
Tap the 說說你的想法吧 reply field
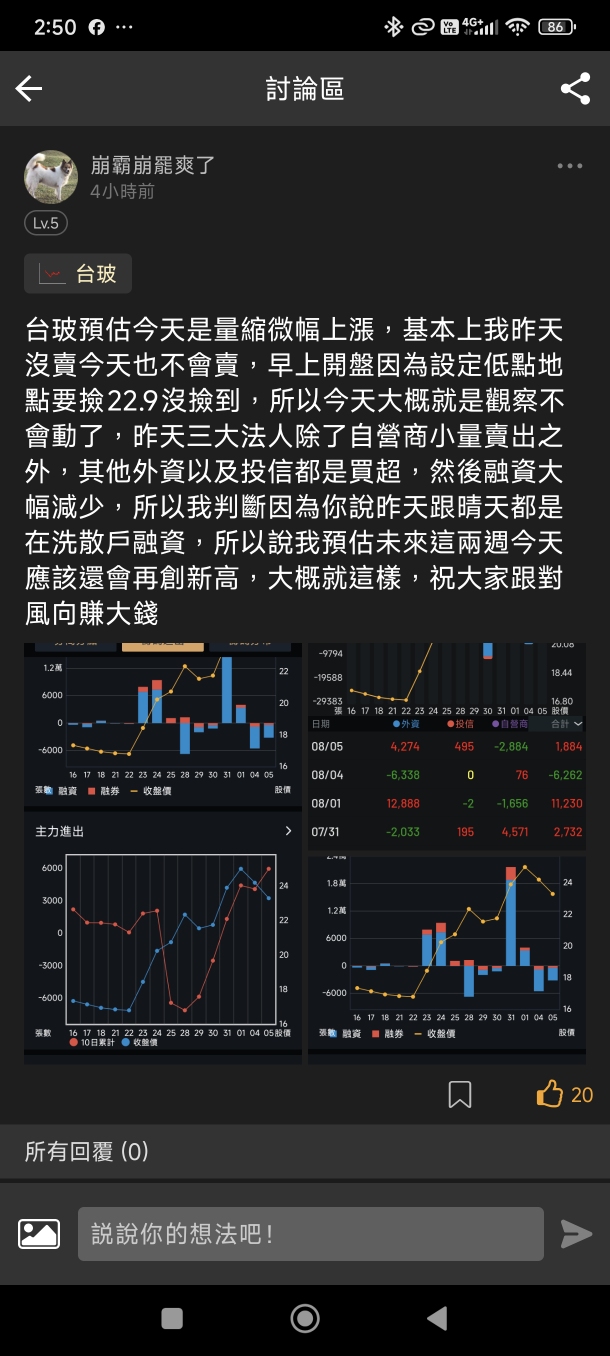[310, 1233]
